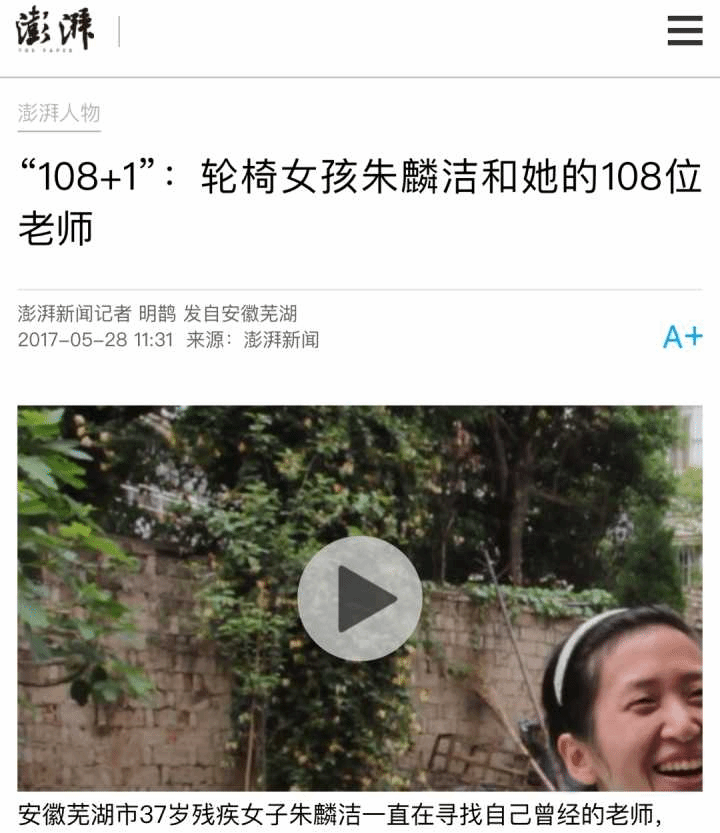
Task: Increase font size with A+ button
Action: 682,337
